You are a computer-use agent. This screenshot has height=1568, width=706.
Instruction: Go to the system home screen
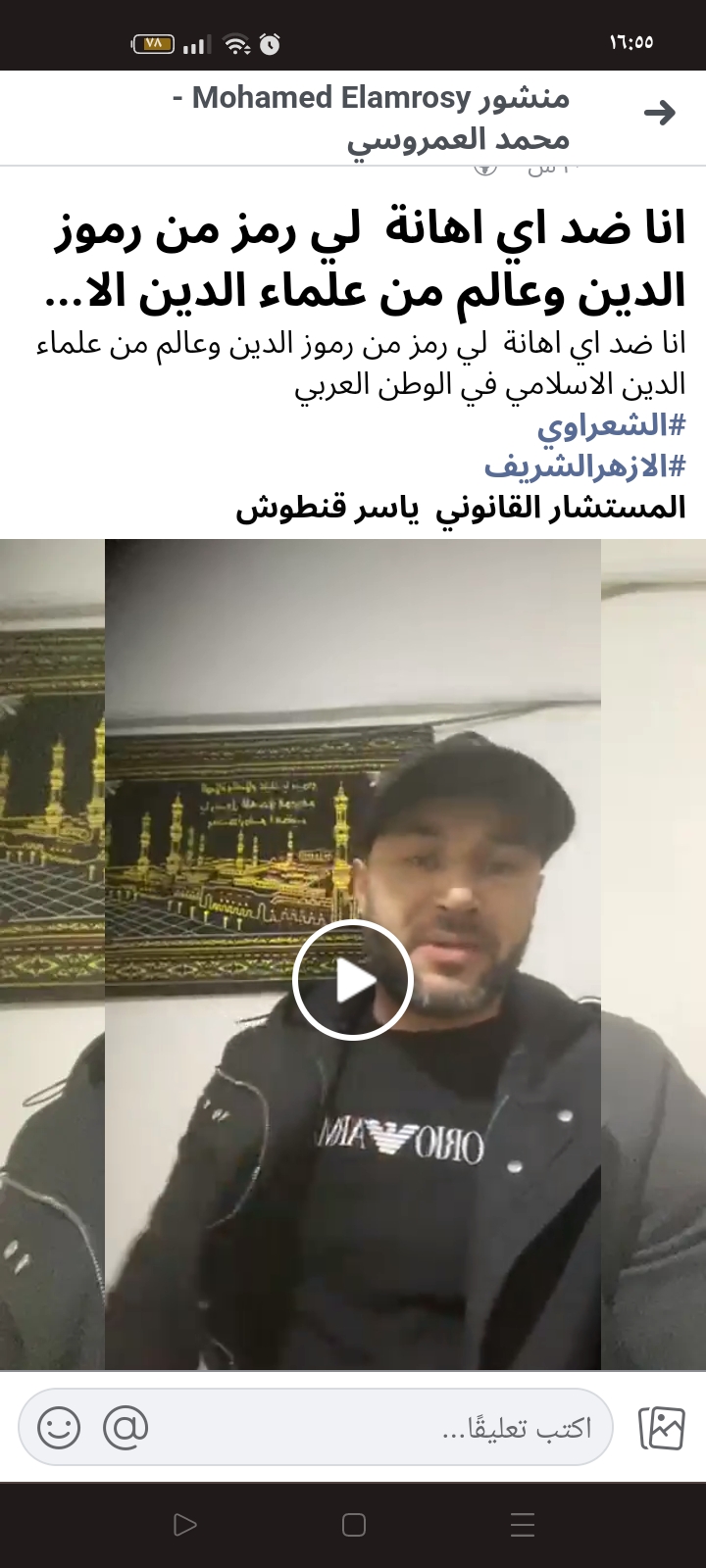[353, 1524]
